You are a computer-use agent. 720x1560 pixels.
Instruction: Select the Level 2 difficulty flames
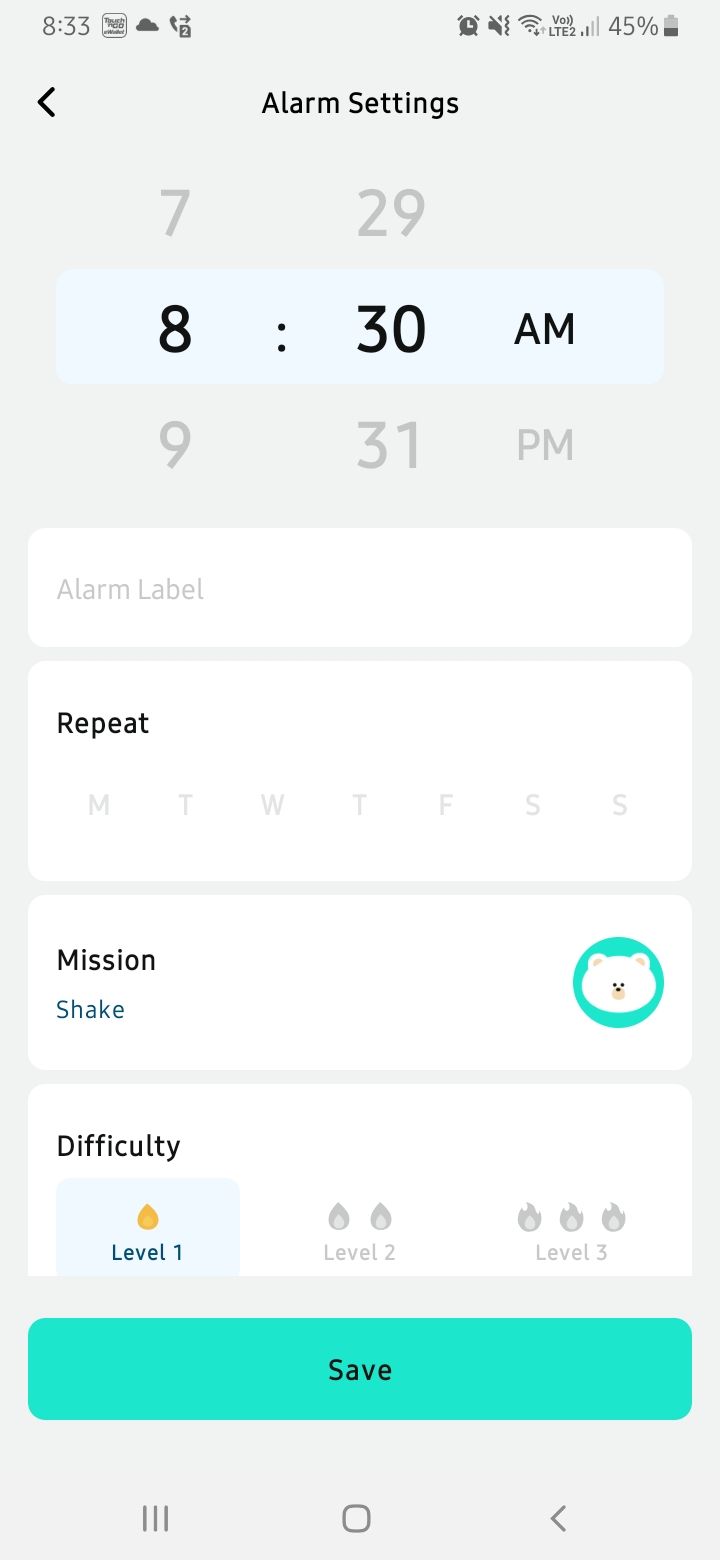click(359, 1216)
